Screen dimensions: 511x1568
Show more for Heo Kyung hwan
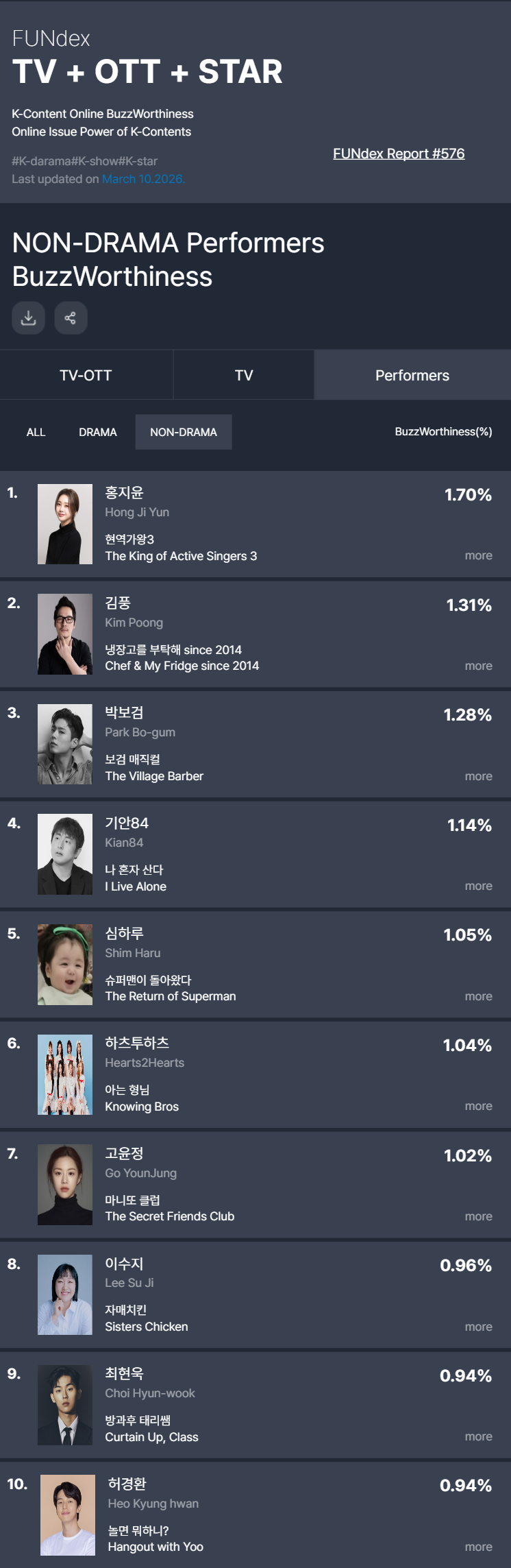(x=478, y=1547)
